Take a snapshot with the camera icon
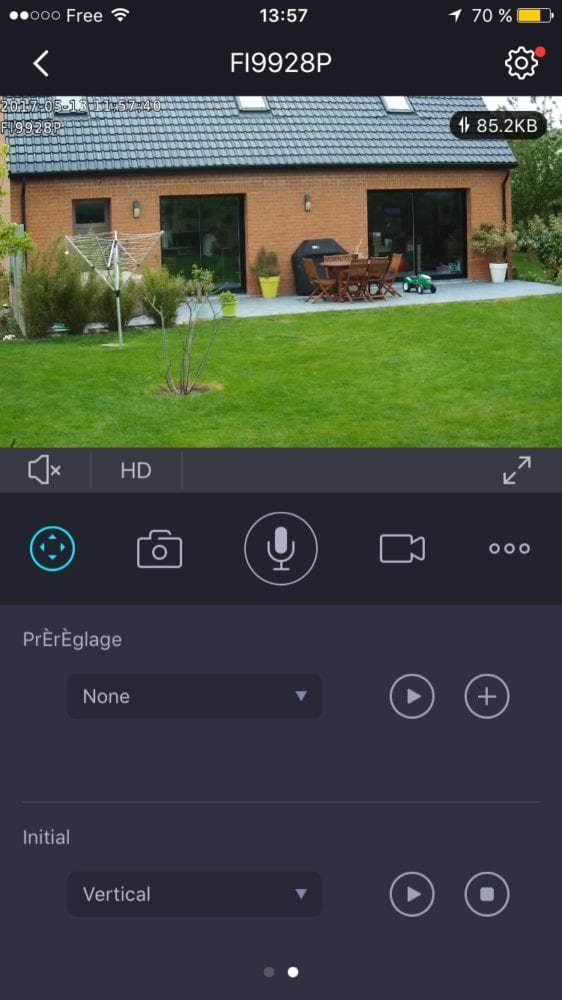The height and width of the screenshot is (1000, 562). (x=159, y=548)
